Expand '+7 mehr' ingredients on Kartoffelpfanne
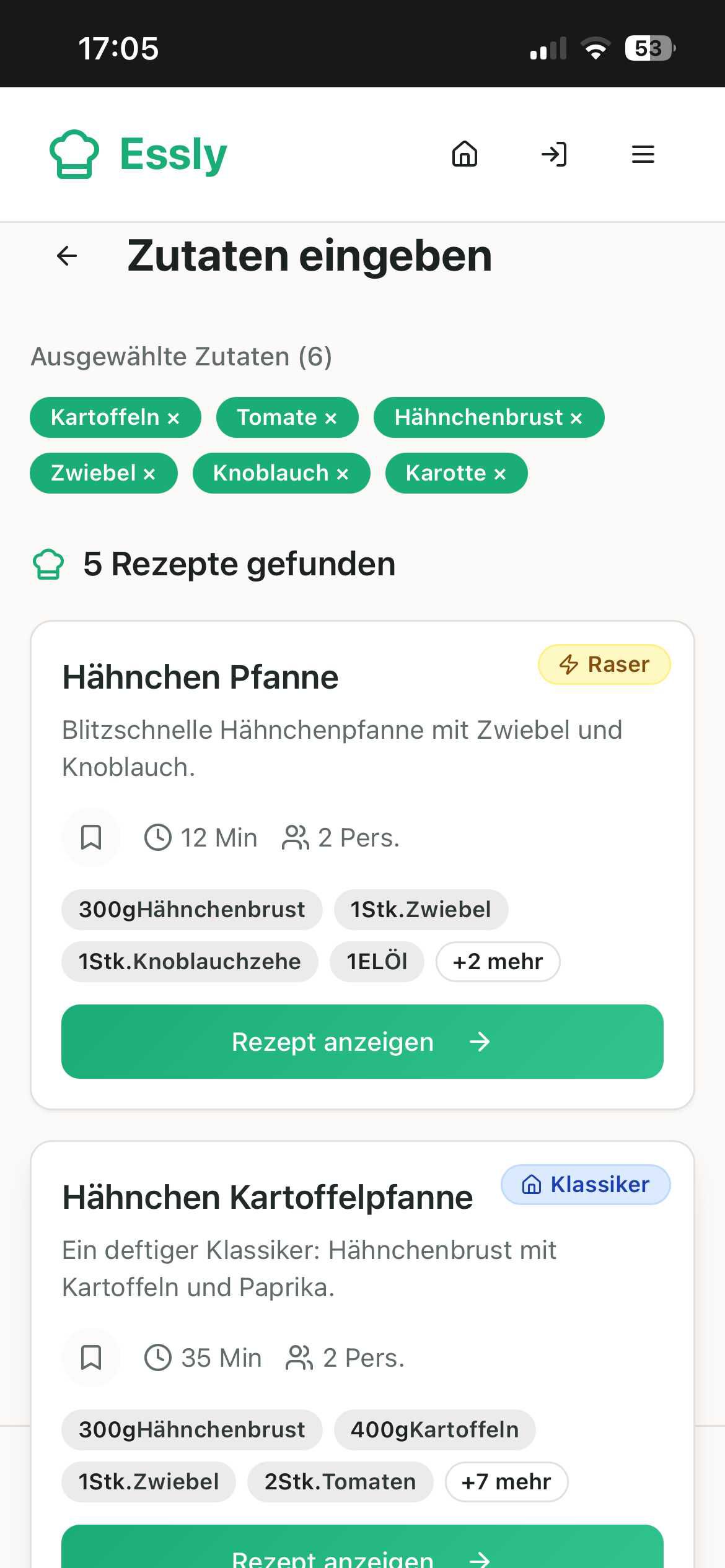This screenshot has height=1568, width=725. [506, 1481]
